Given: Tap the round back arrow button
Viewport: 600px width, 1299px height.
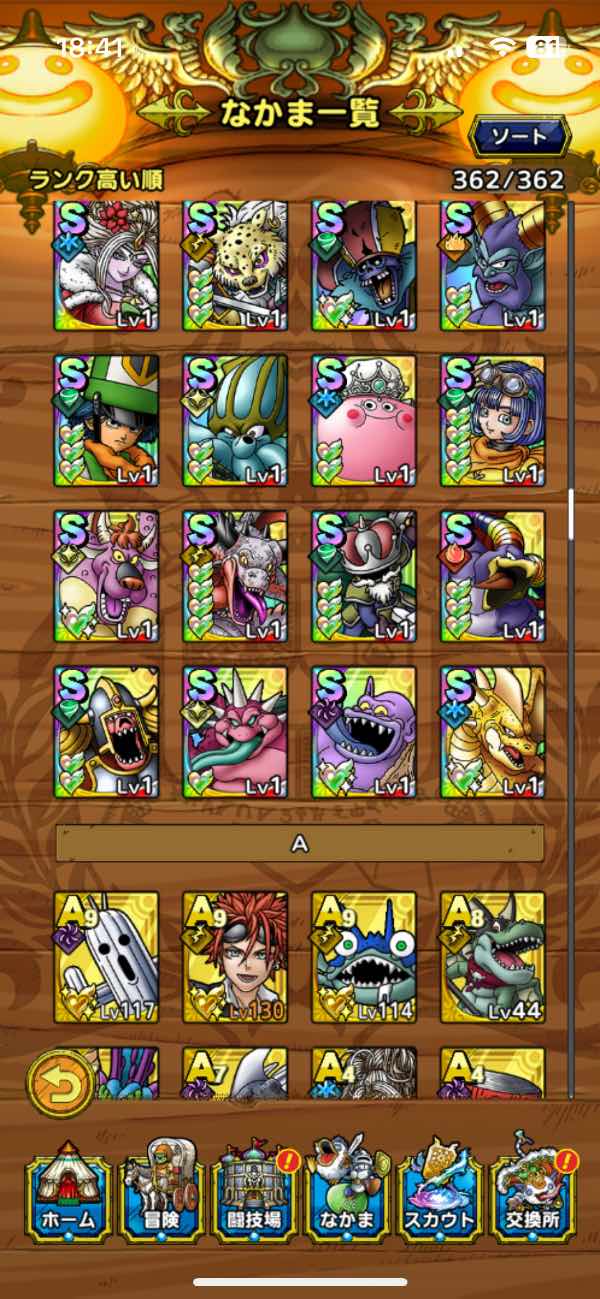Looking at the screenshot, I should coord(60,1083).
